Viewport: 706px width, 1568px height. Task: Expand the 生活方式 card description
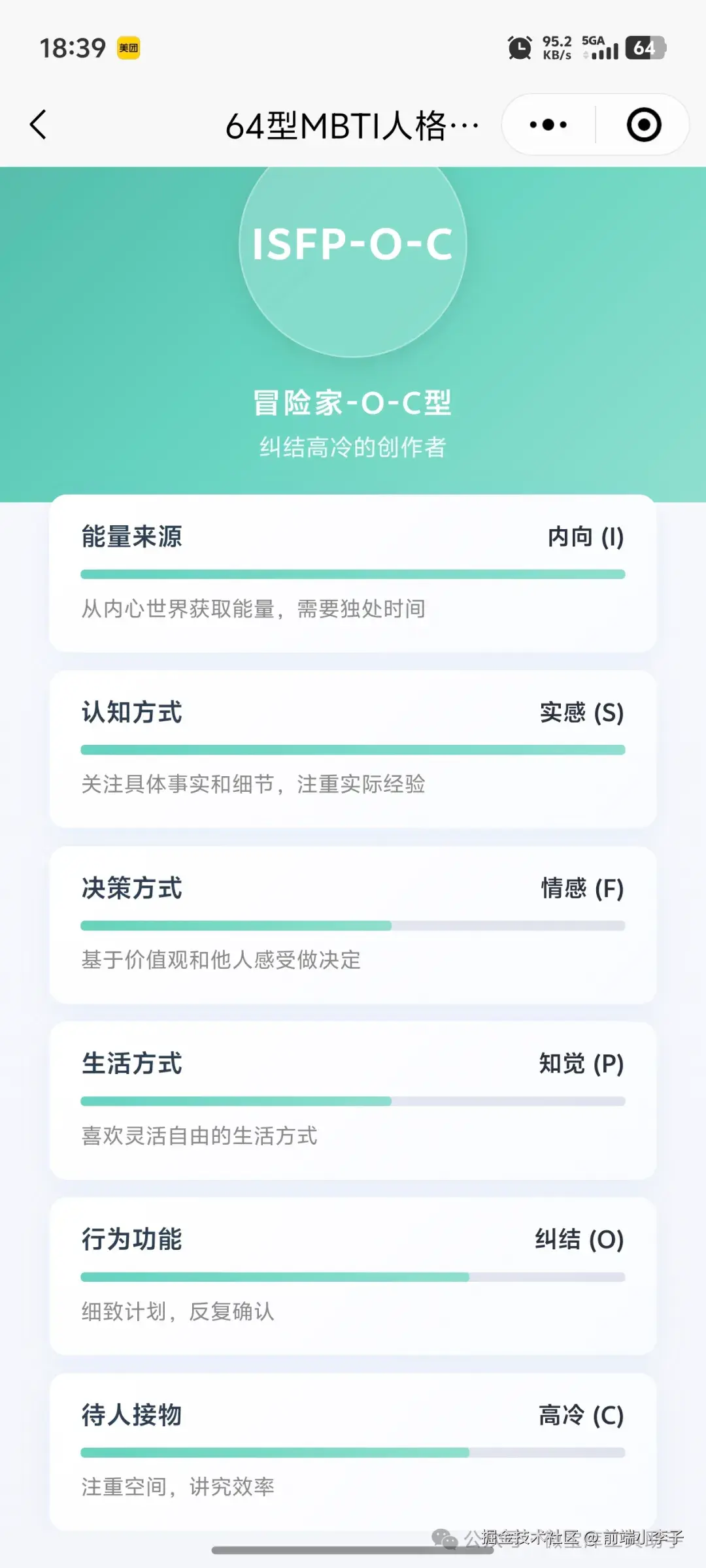[x=353, y=1098]
